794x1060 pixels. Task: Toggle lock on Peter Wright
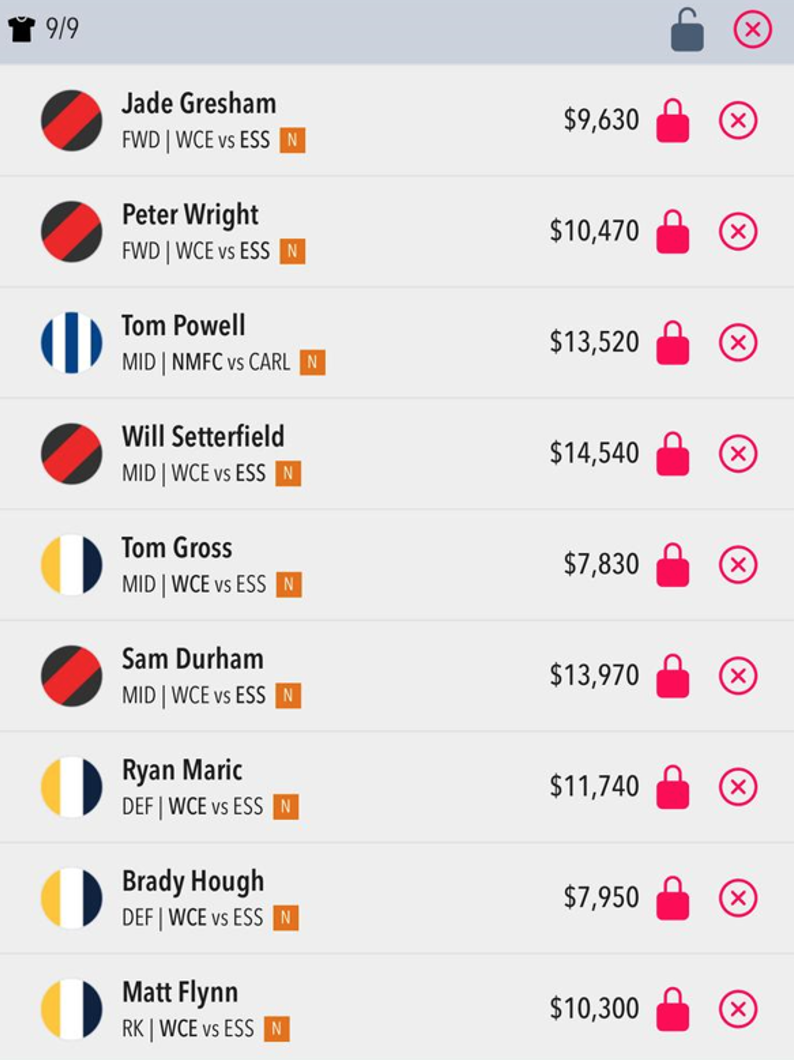point(673,233)
